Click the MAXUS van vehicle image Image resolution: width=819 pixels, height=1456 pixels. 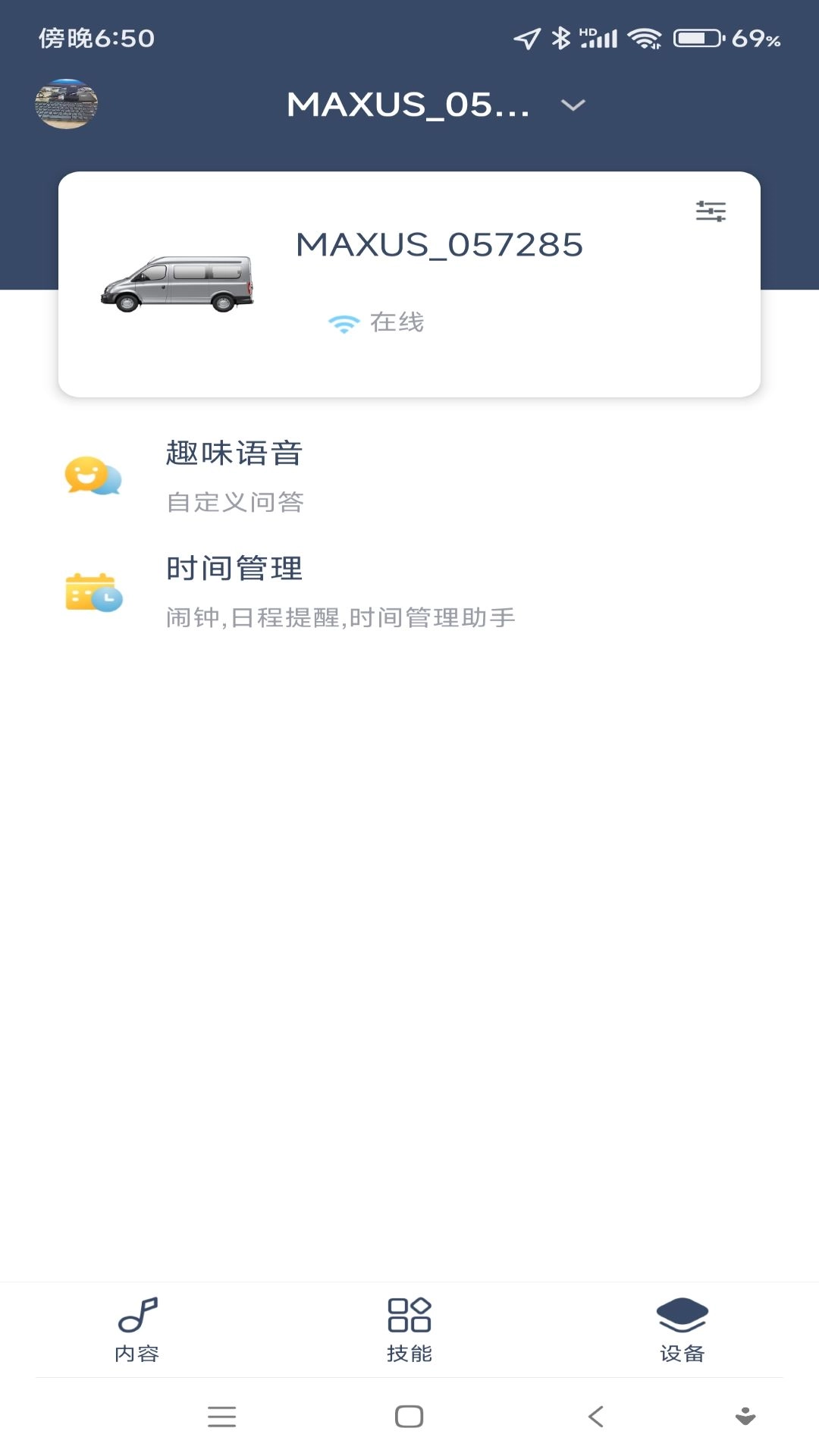click(178, 284)
